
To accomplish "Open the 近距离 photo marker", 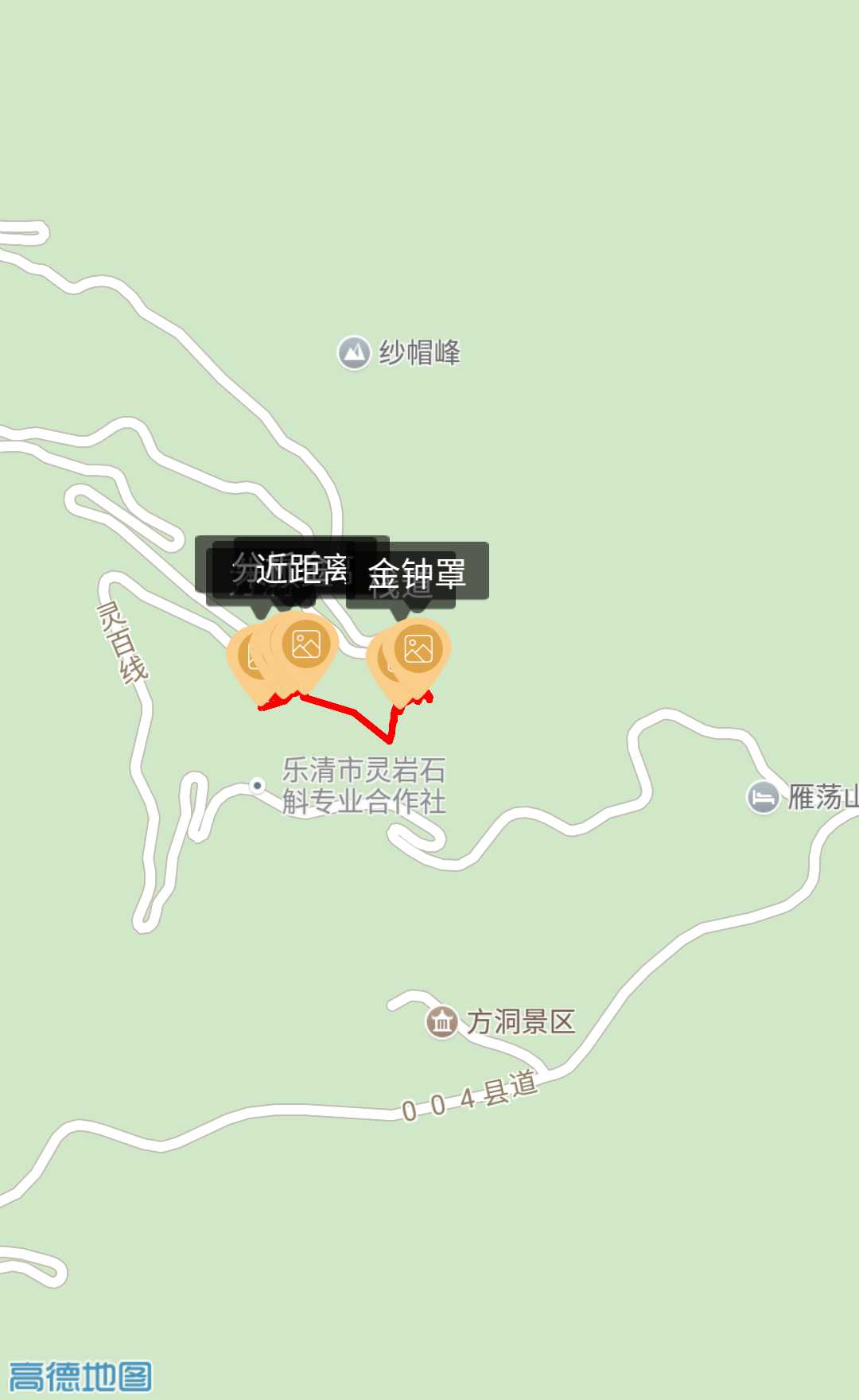I will [306, 644].
